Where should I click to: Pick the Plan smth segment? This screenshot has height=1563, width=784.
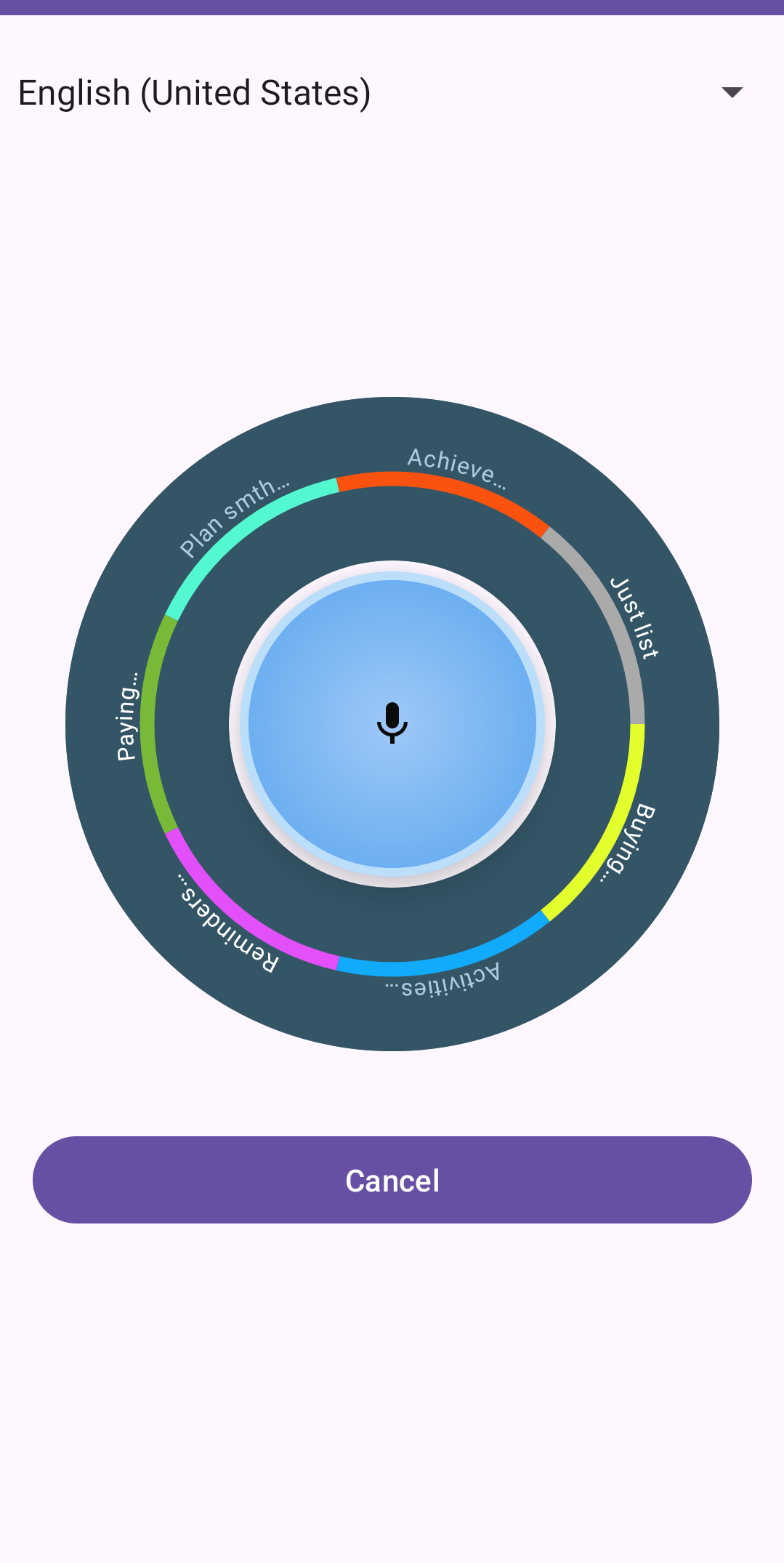click(234, 516)
